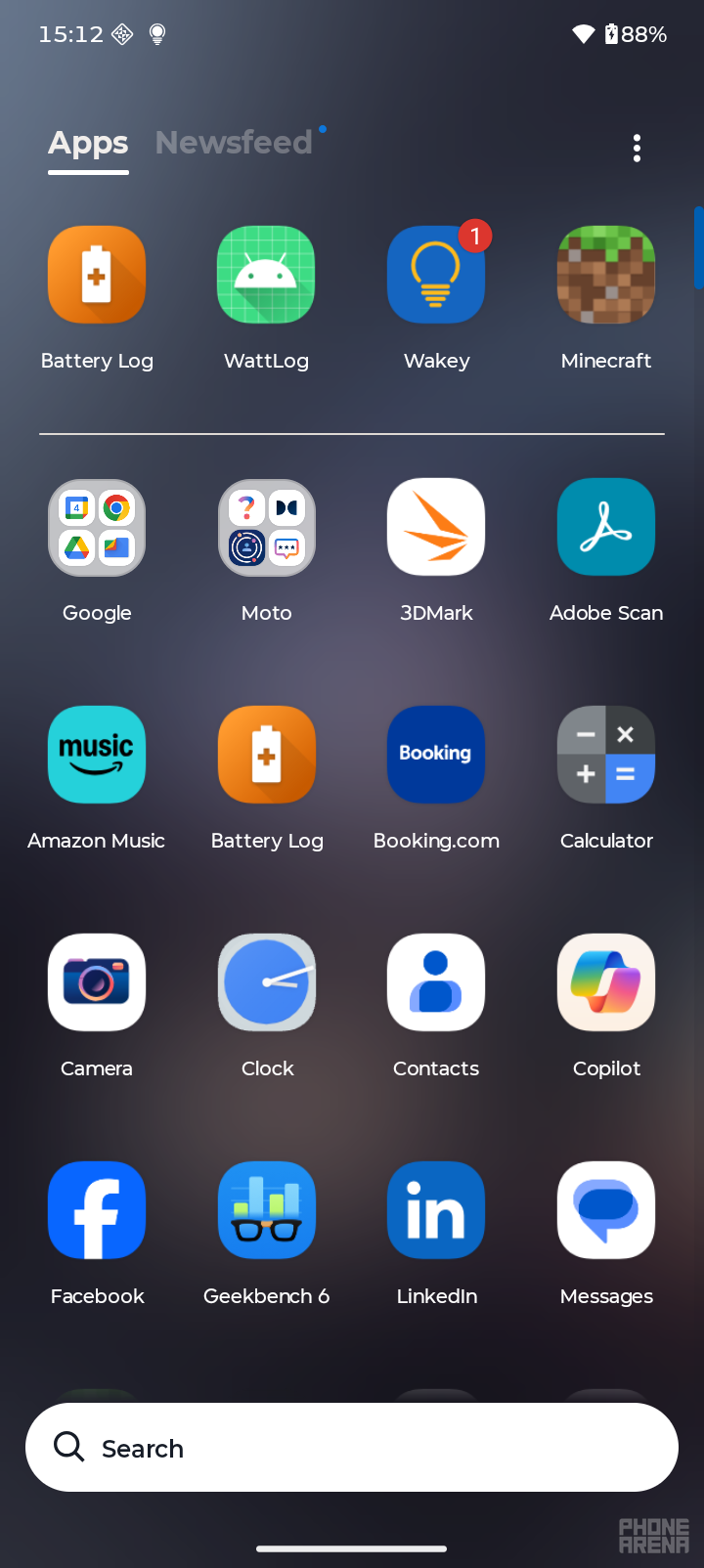Launch the WattLog app
The width and height of the screenshot is (704, 1568).
[x=266, y=275]
